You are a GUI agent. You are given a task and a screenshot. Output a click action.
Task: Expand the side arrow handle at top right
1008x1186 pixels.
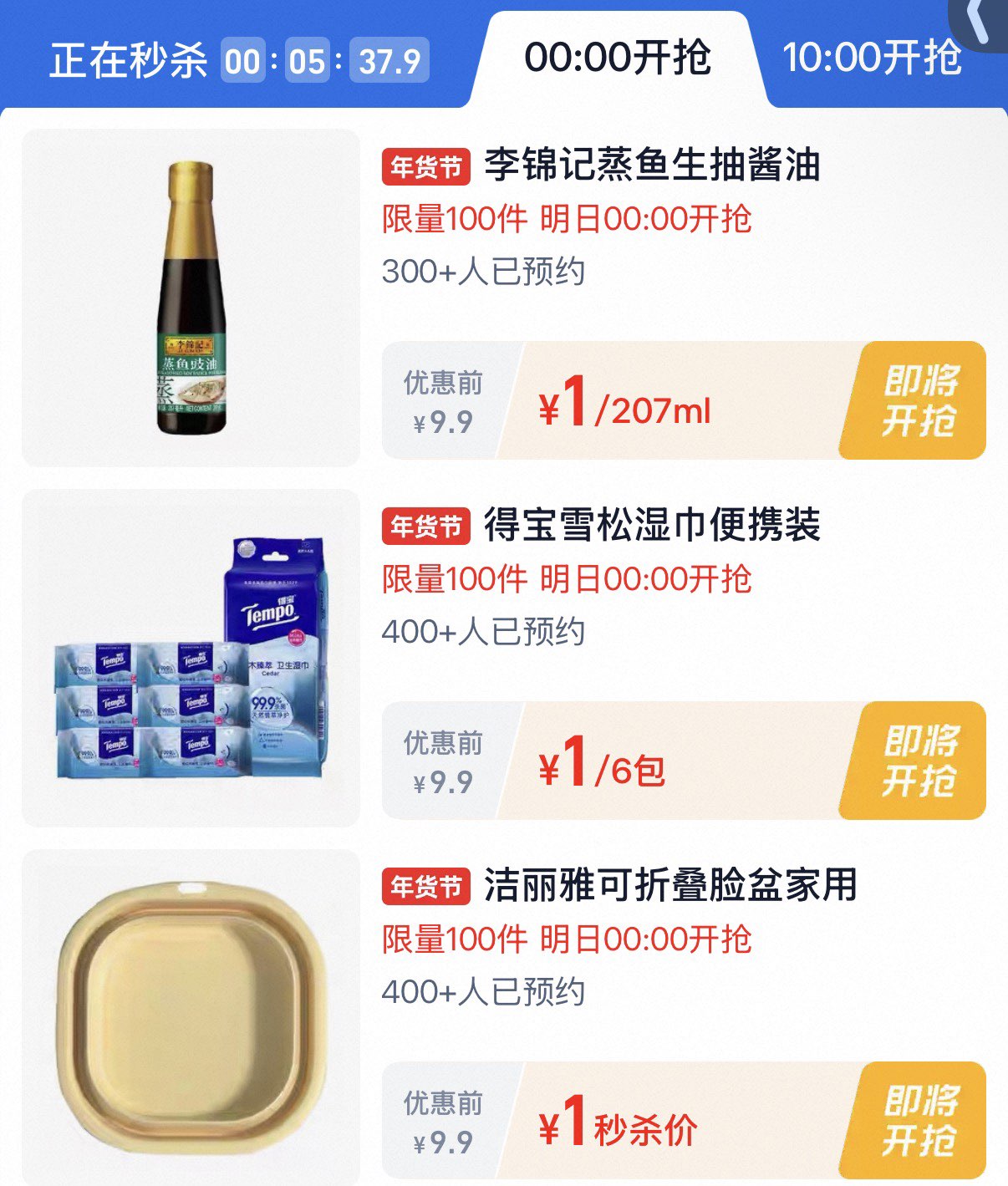click(980, 23)
